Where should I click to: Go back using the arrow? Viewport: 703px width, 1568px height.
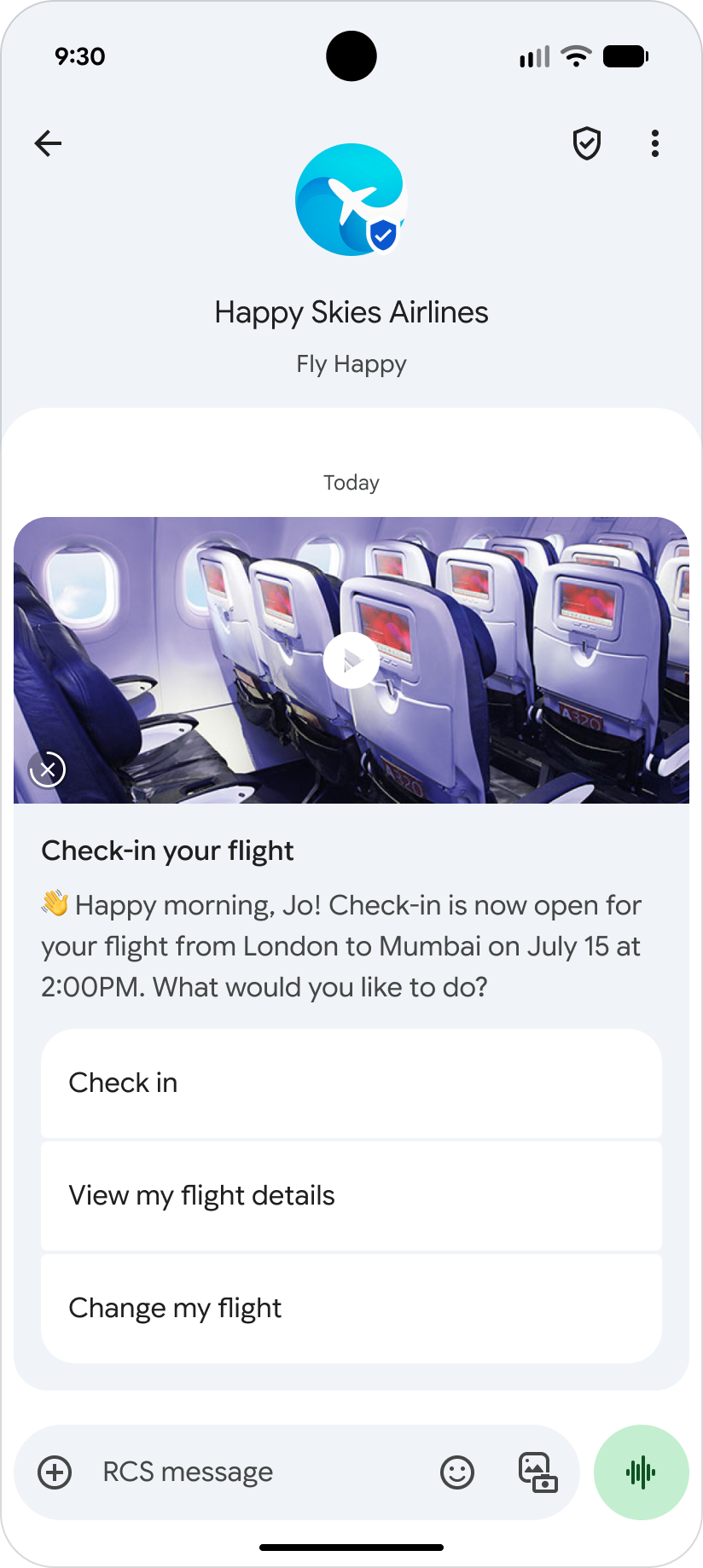coord(49,143)
